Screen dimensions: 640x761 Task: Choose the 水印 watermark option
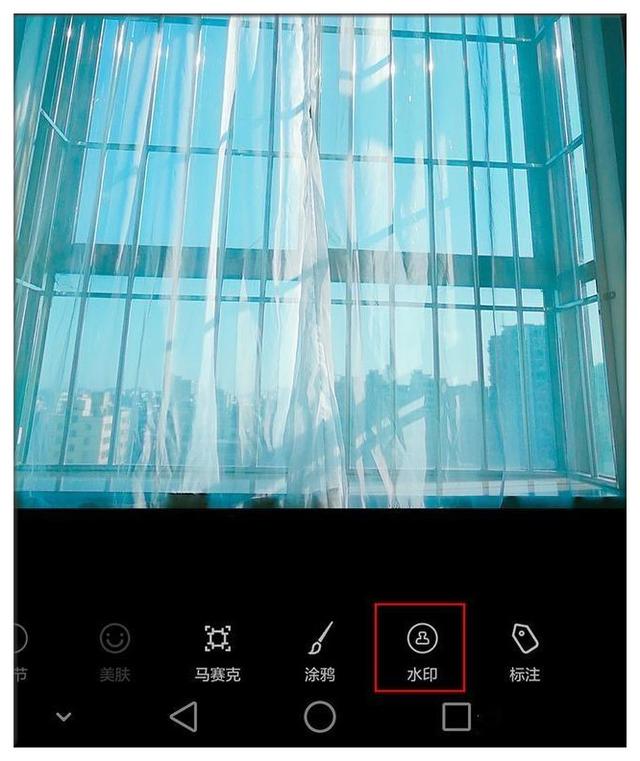coord(421,650)
